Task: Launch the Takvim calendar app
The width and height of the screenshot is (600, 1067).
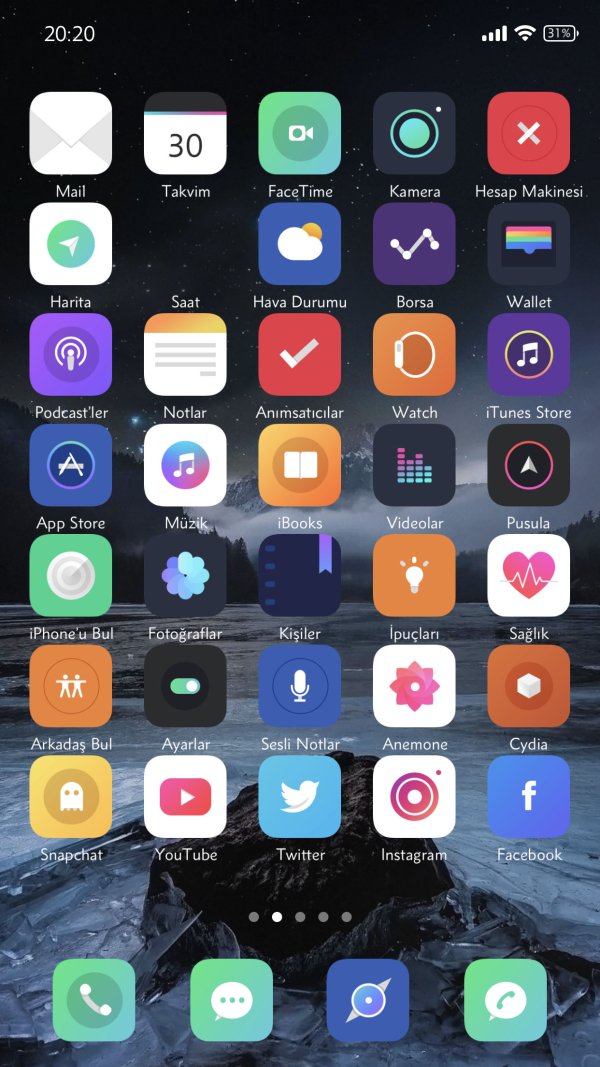Action: pyautogui.click(x=185, y=134)
